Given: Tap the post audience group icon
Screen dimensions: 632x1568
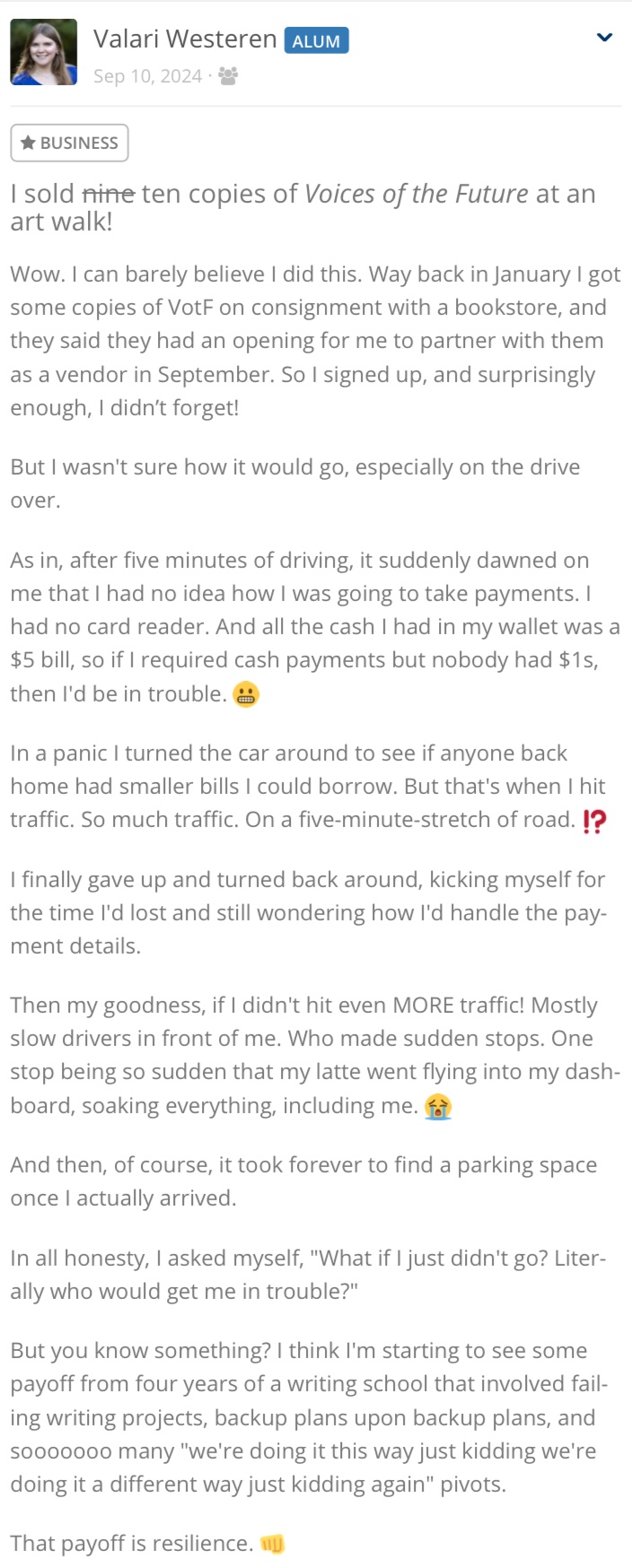Looking at the screenshot, I should point(228,76).
